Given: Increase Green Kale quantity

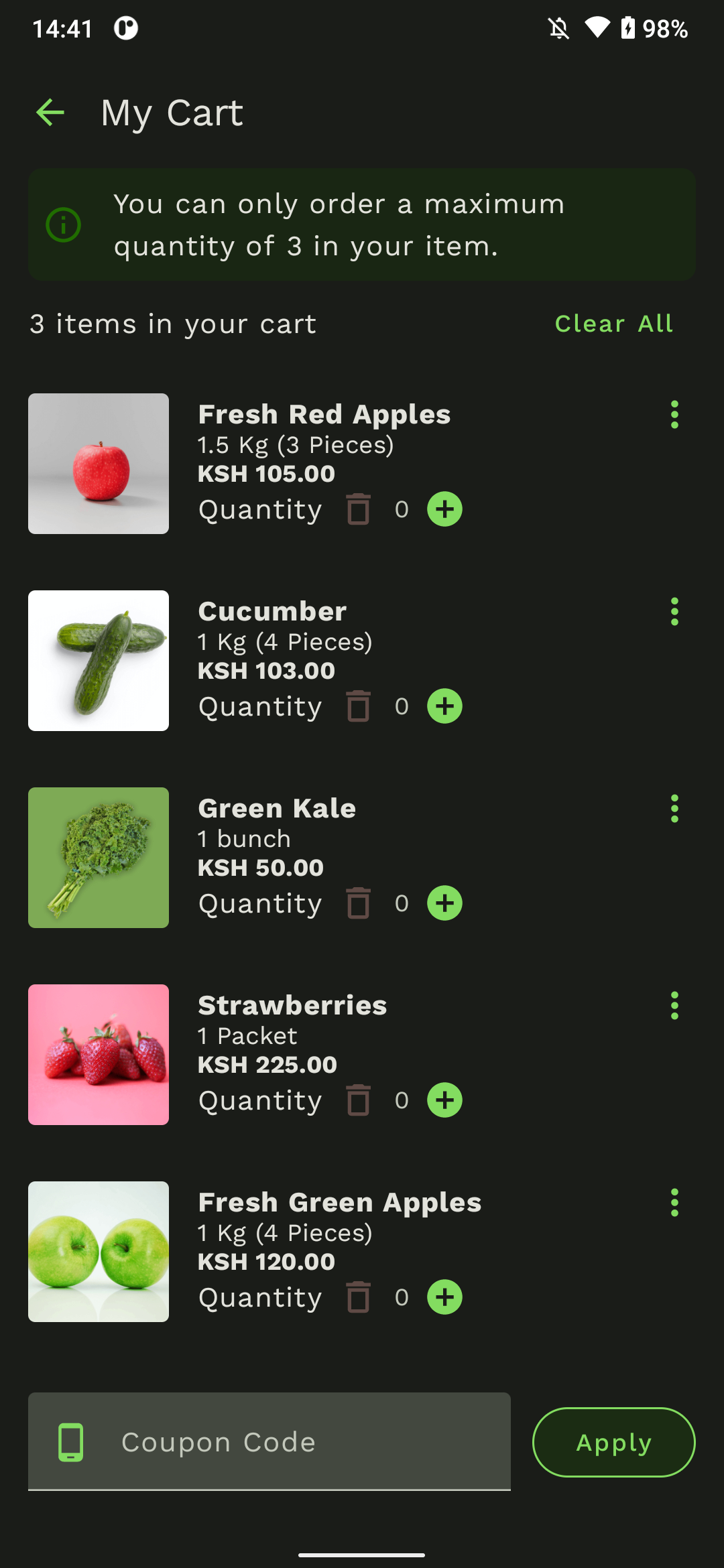Looking at the screenshot, I should point(444,903).
